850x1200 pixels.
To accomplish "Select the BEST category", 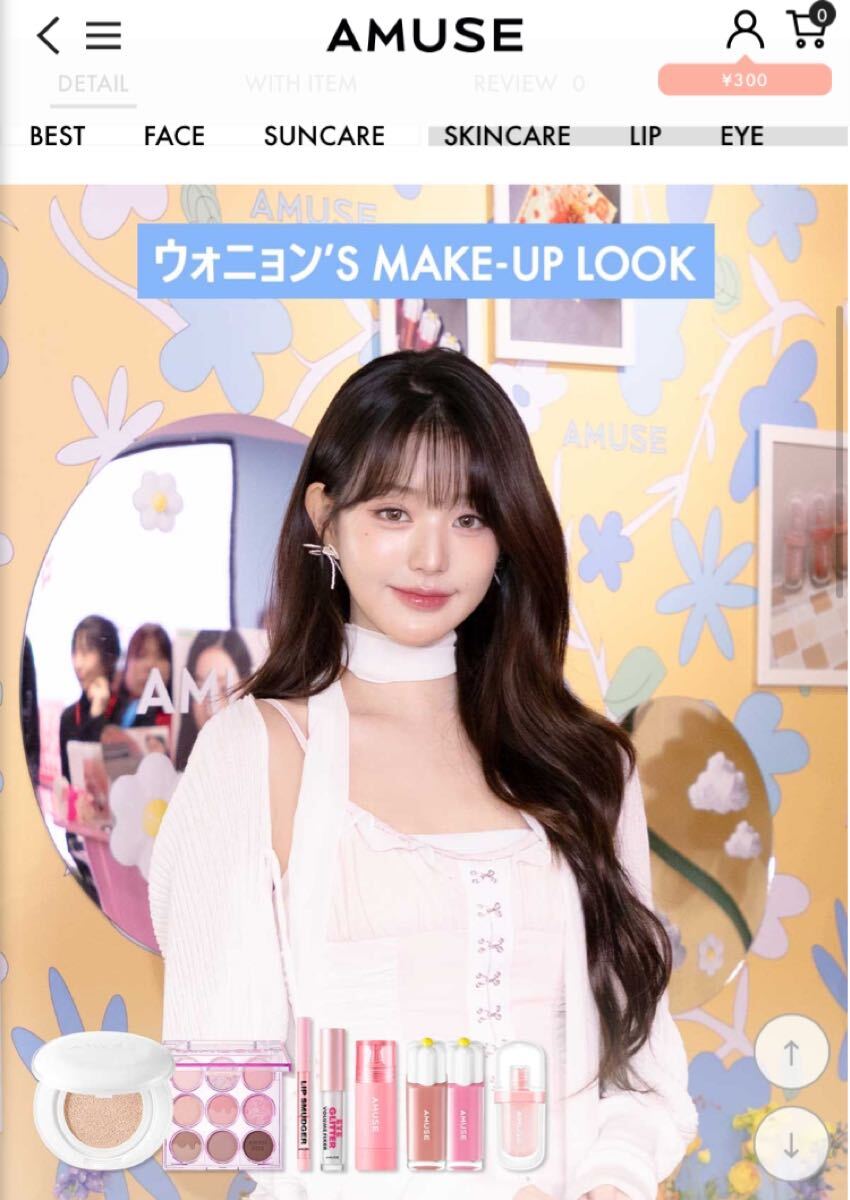I will 57,136.
